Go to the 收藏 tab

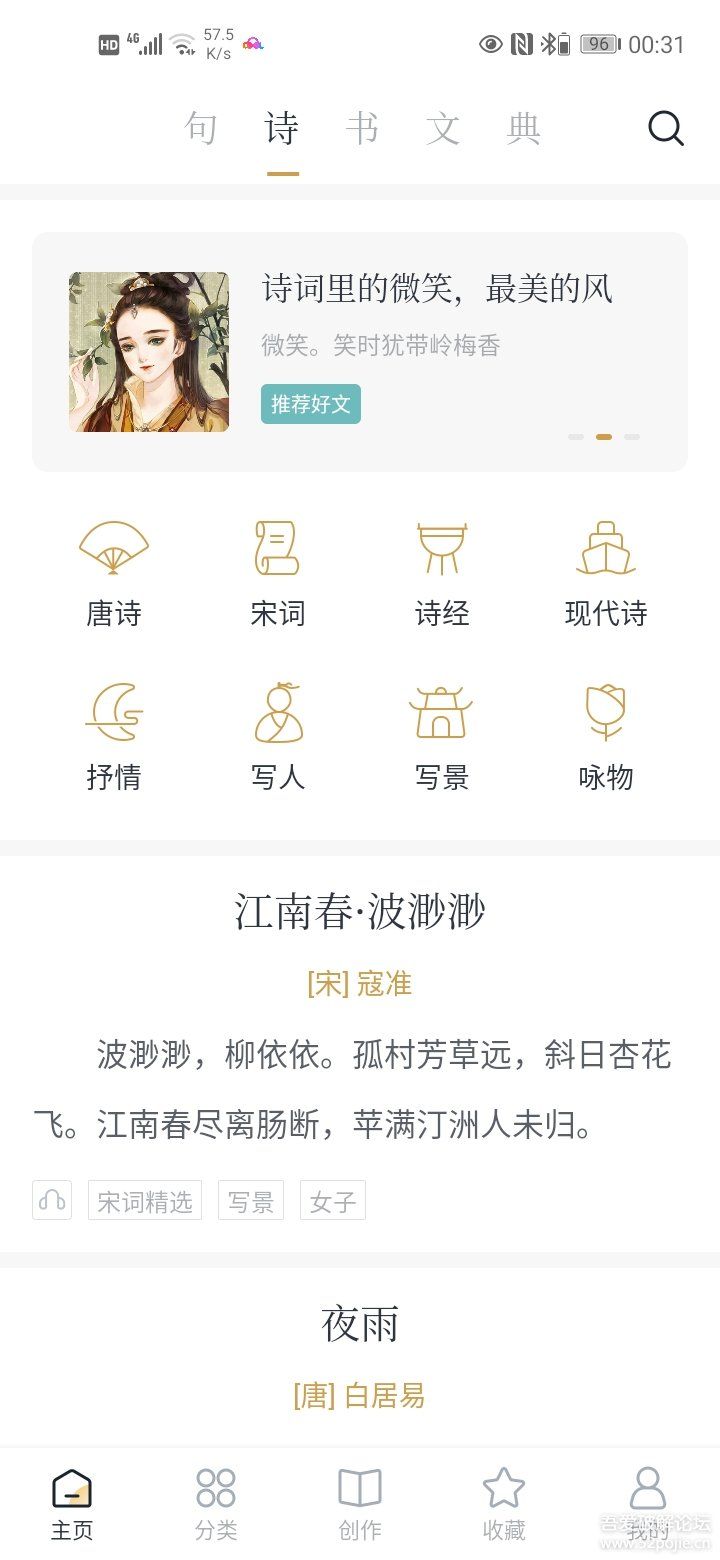504,1503
